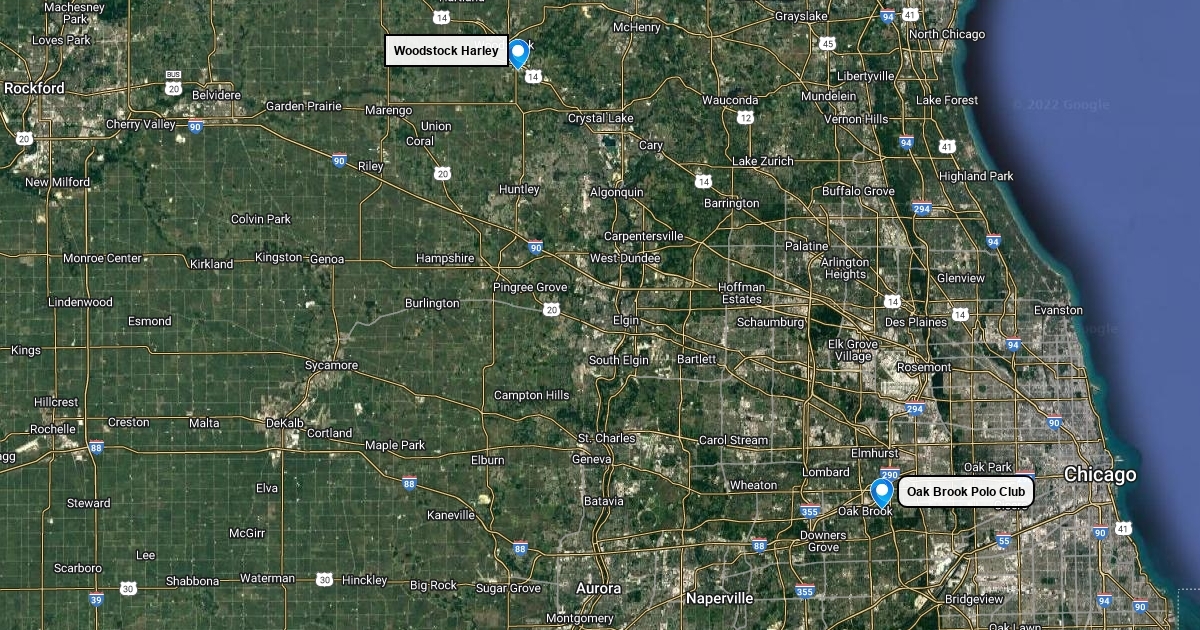Open the Woodstock Harley label

pyautogui.click(x=446, y=51)
